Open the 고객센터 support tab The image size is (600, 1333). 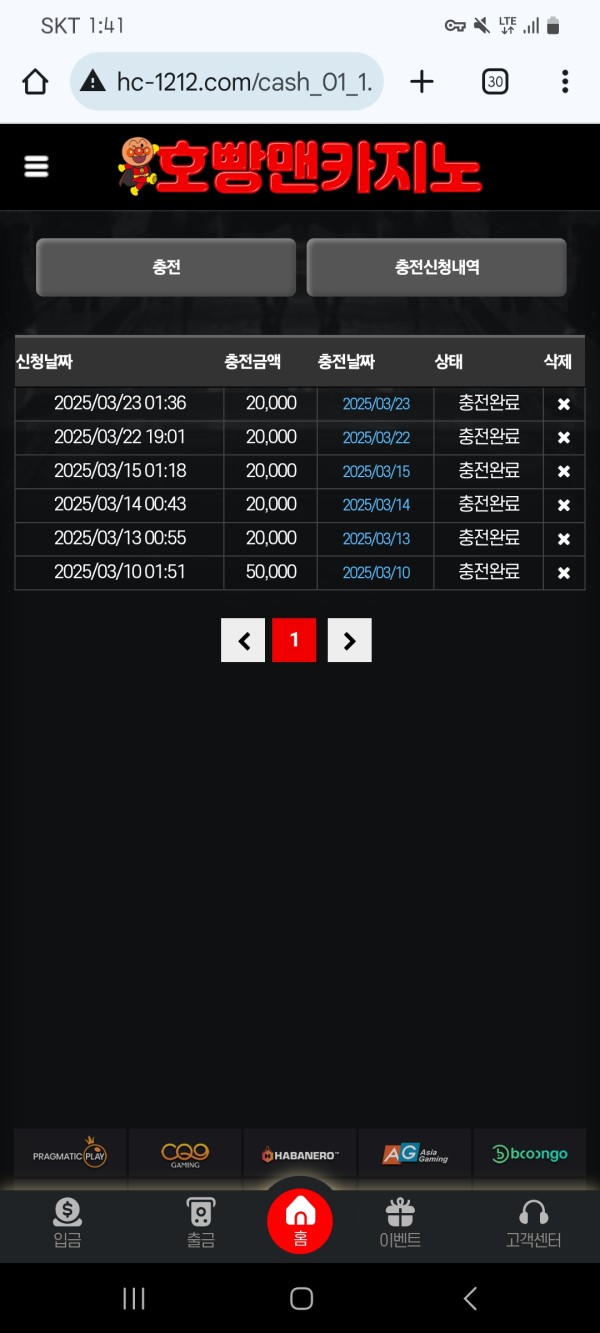point(533,1224)
